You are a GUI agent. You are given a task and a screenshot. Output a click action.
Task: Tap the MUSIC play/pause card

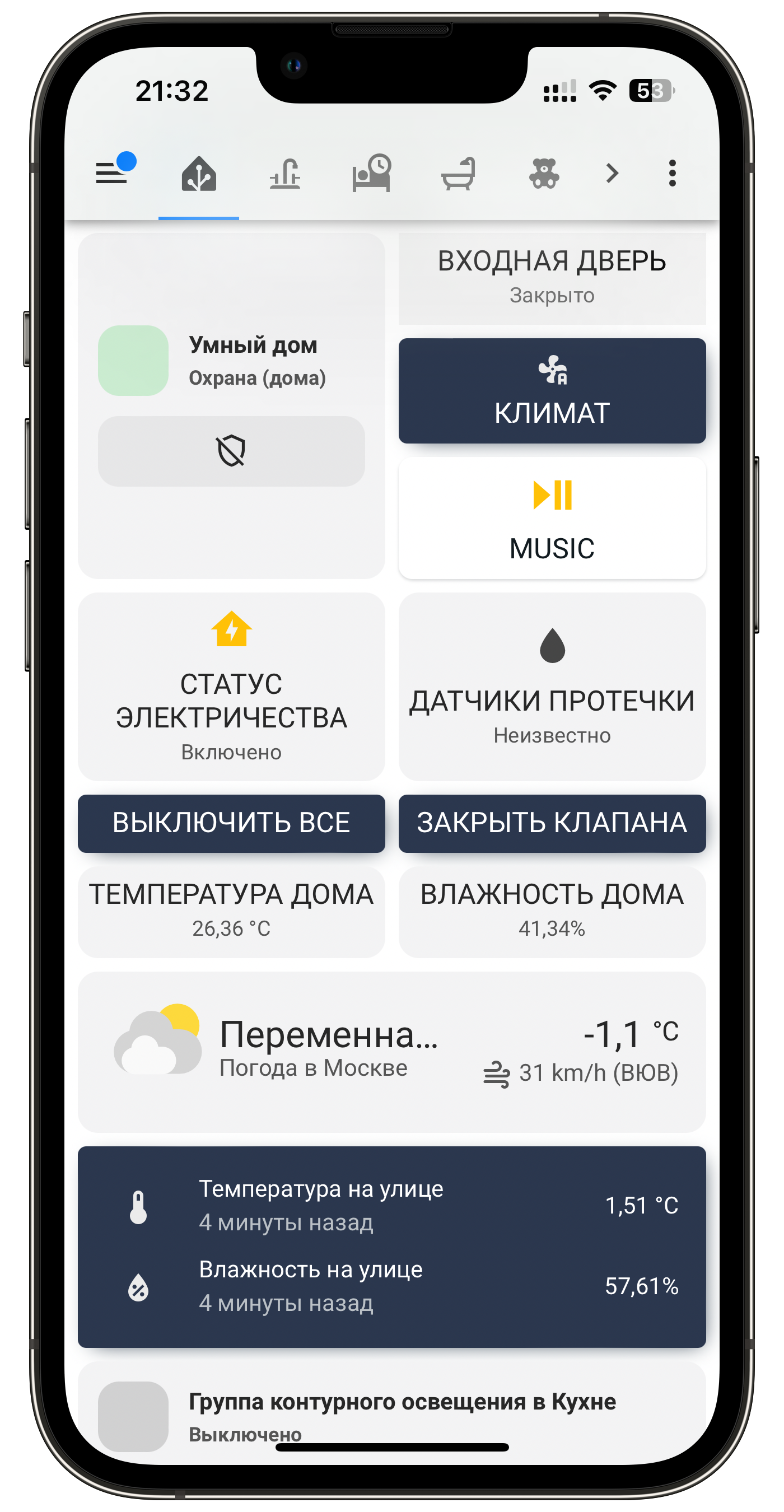[x=552, y=517]
